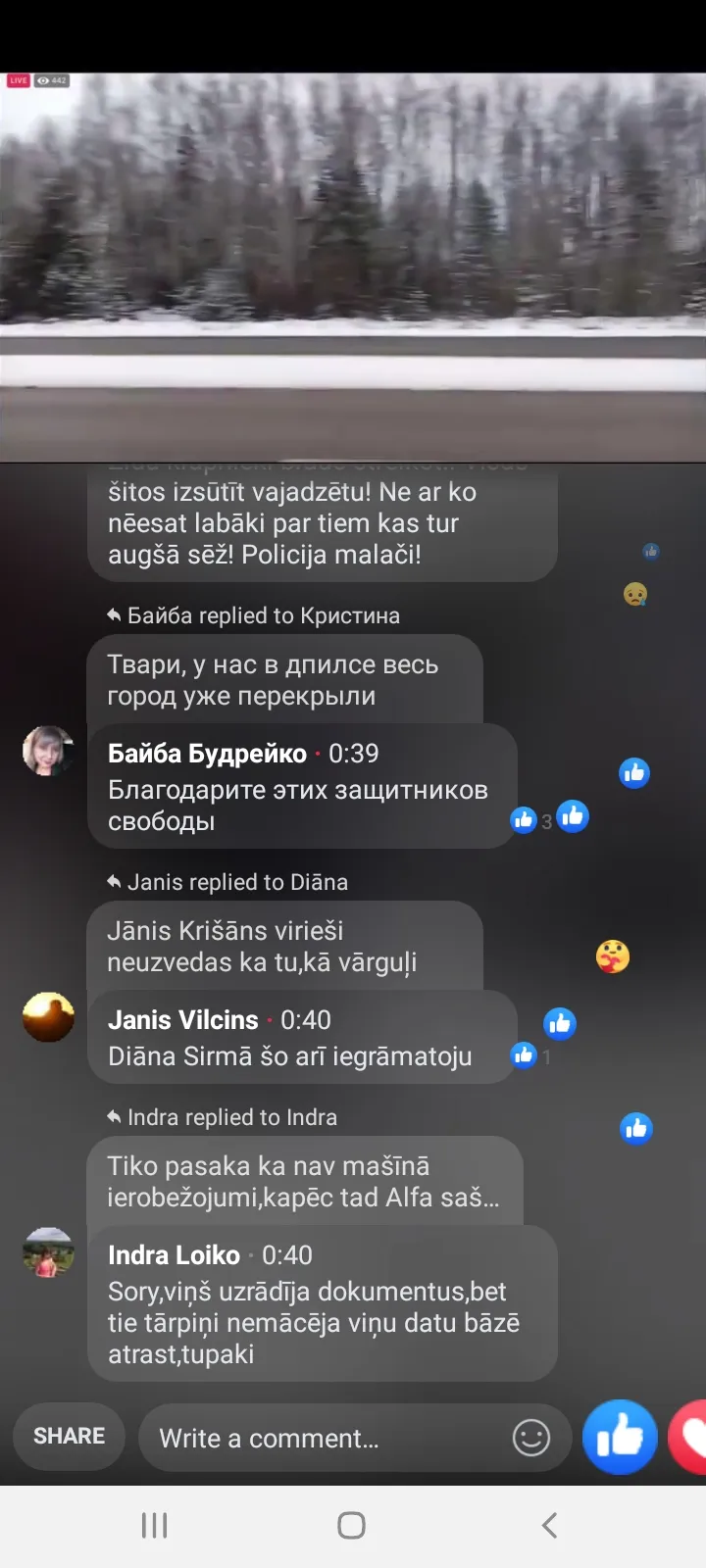Tap the SHARE button
The height and width of the screenshot is (1568, 706).
[x=69, y=1437]
